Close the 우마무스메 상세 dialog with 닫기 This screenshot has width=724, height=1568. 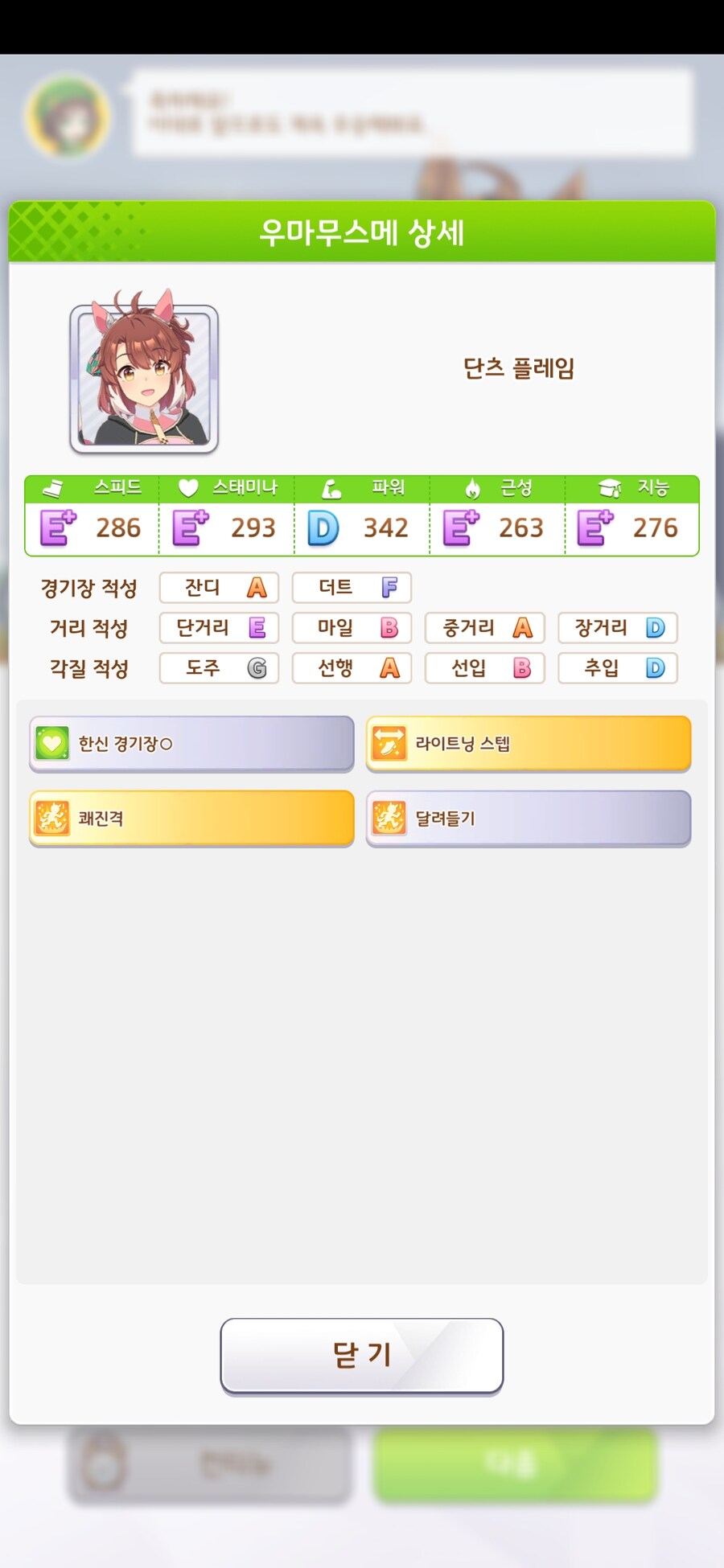pos(361,1355)
